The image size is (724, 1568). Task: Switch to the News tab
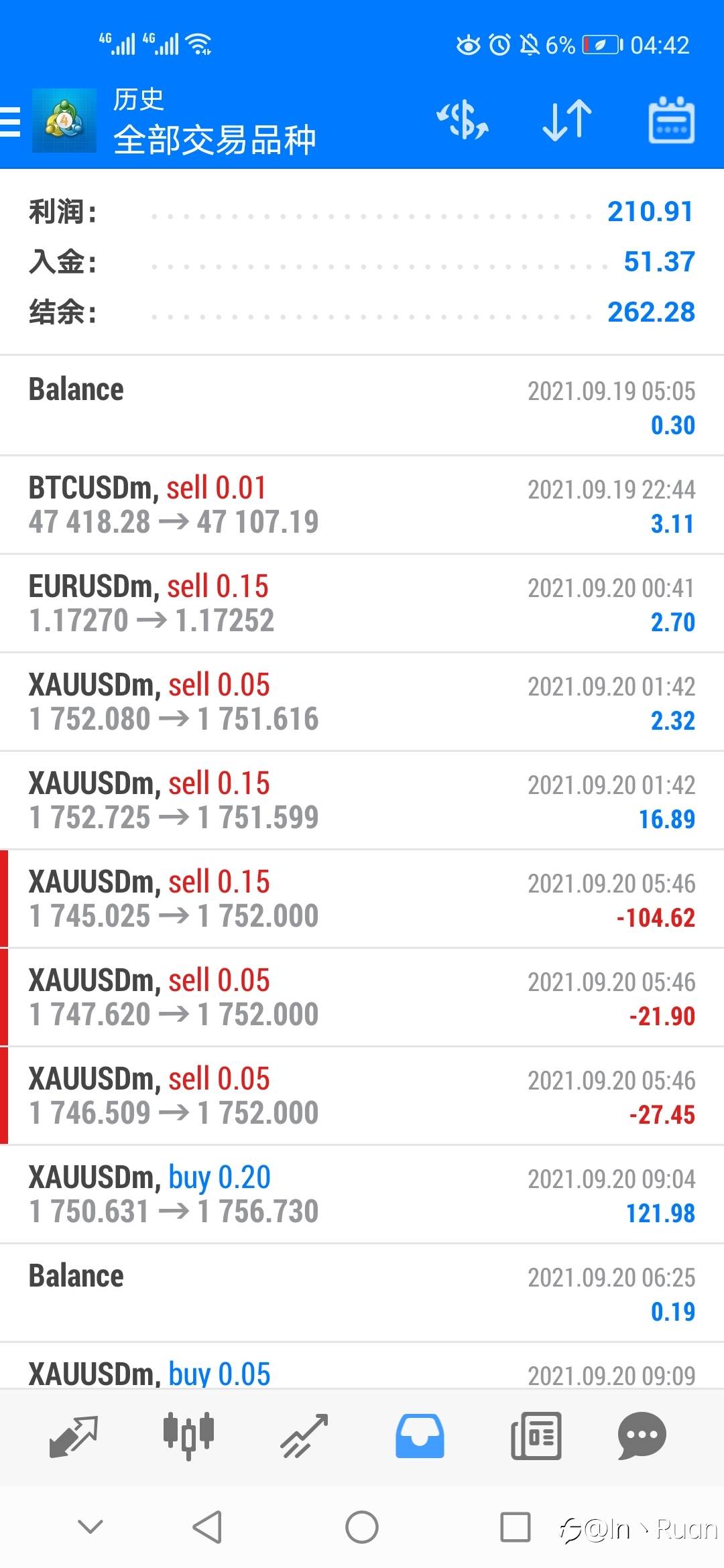tap(536, 1436)
